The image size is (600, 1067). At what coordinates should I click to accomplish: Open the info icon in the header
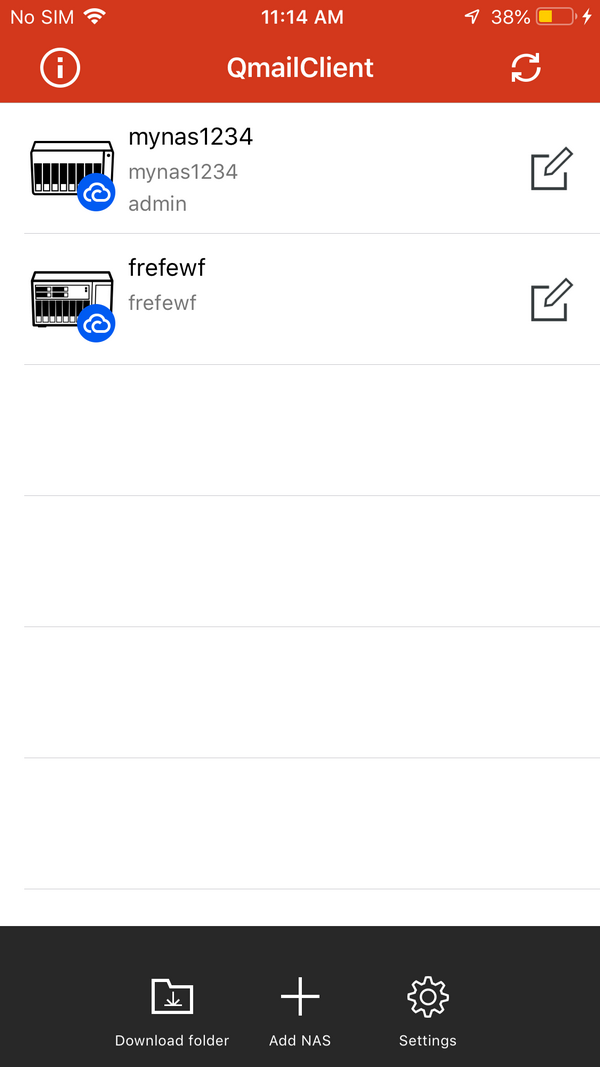click(x=60, y=68)
